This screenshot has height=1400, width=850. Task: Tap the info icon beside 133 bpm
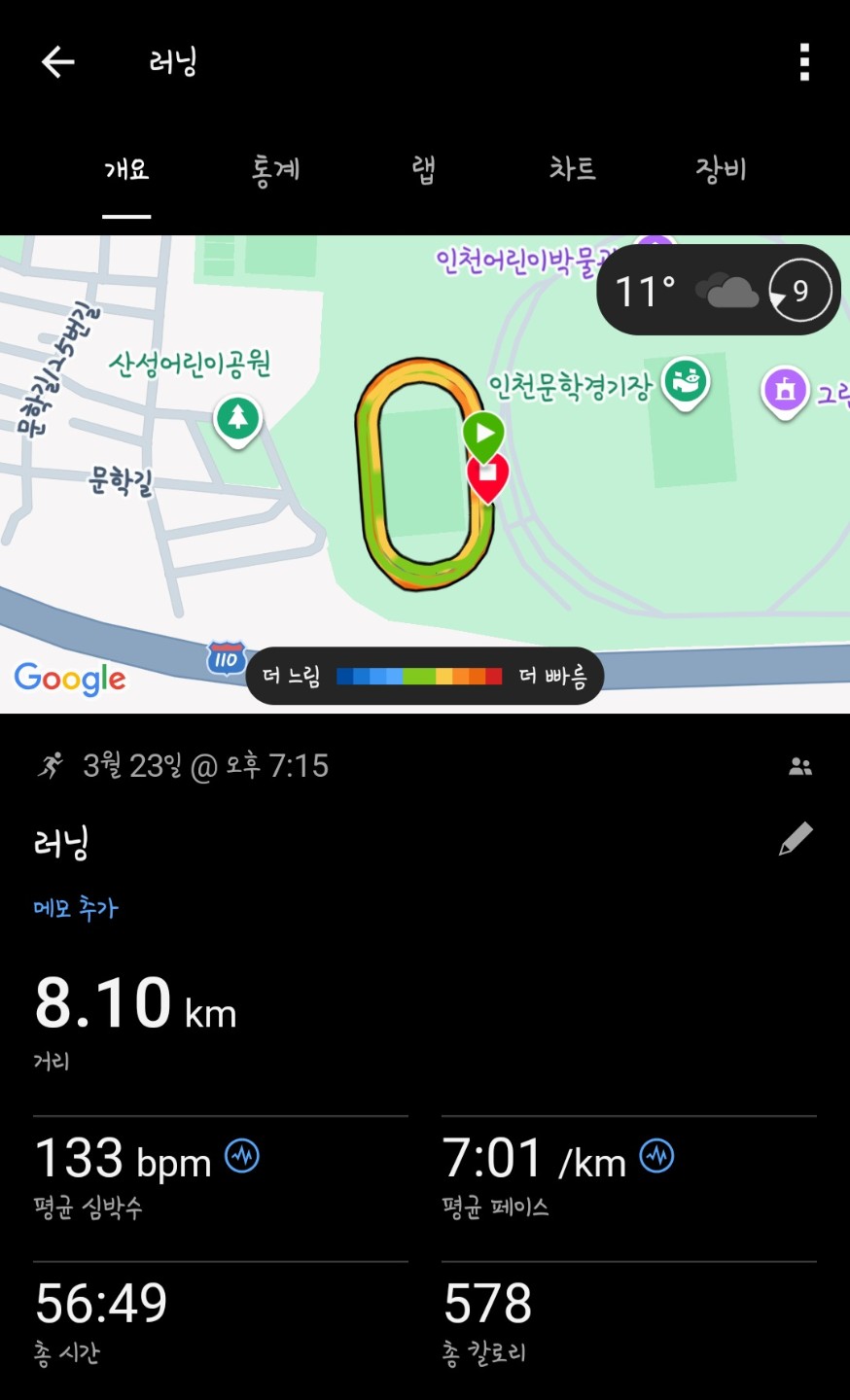[x=242, y=1156]
